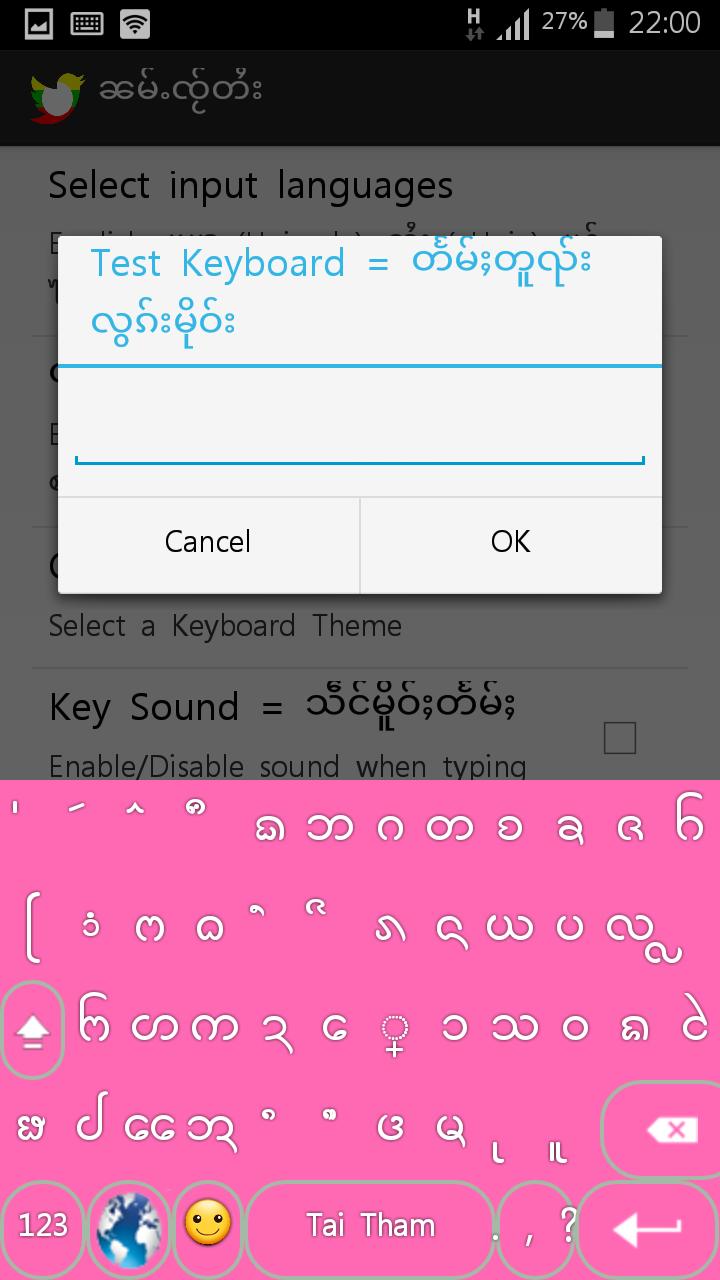Tap the globe language switch key
720x1280 pixels.
point(128,1226)
